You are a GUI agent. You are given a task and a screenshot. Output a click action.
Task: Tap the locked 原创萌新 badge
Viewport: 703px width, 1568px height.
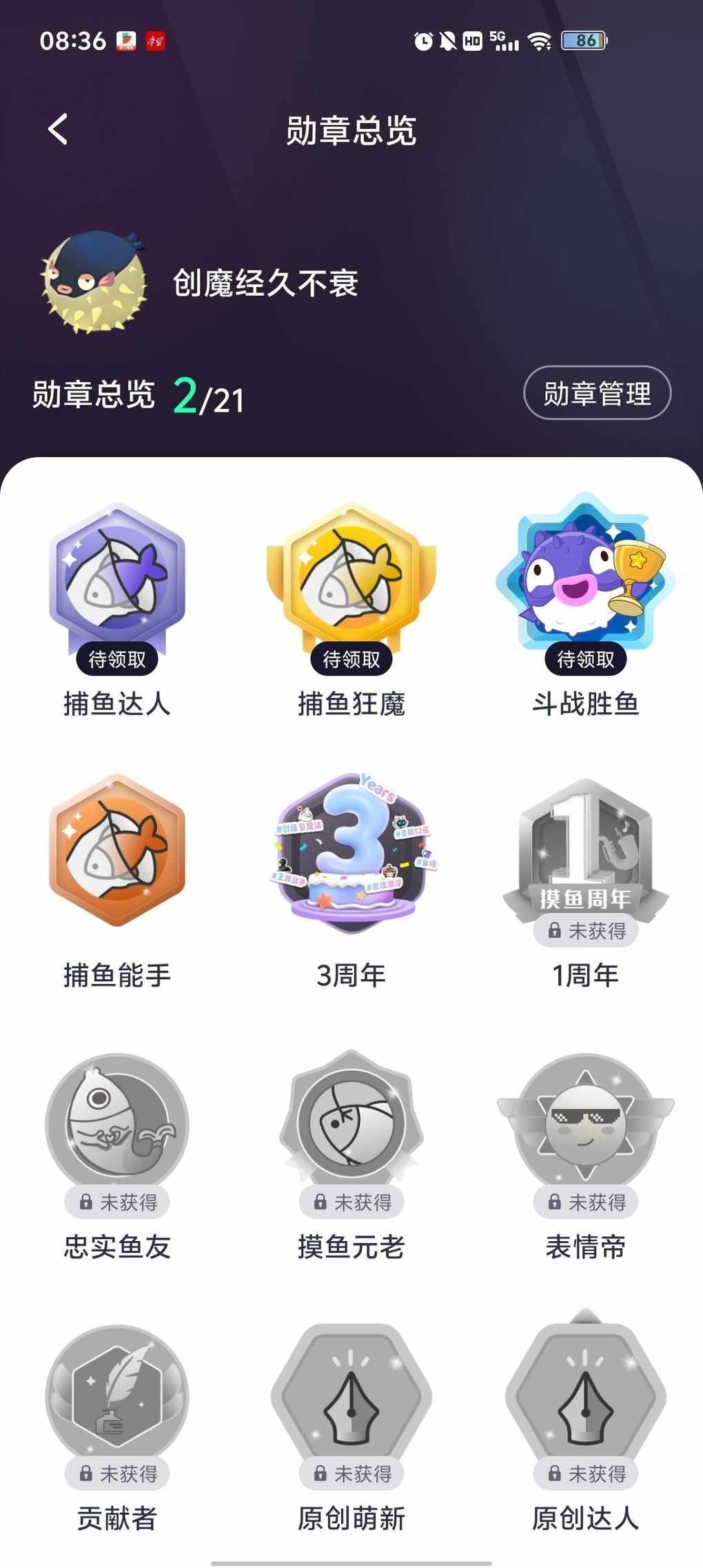351,1396
